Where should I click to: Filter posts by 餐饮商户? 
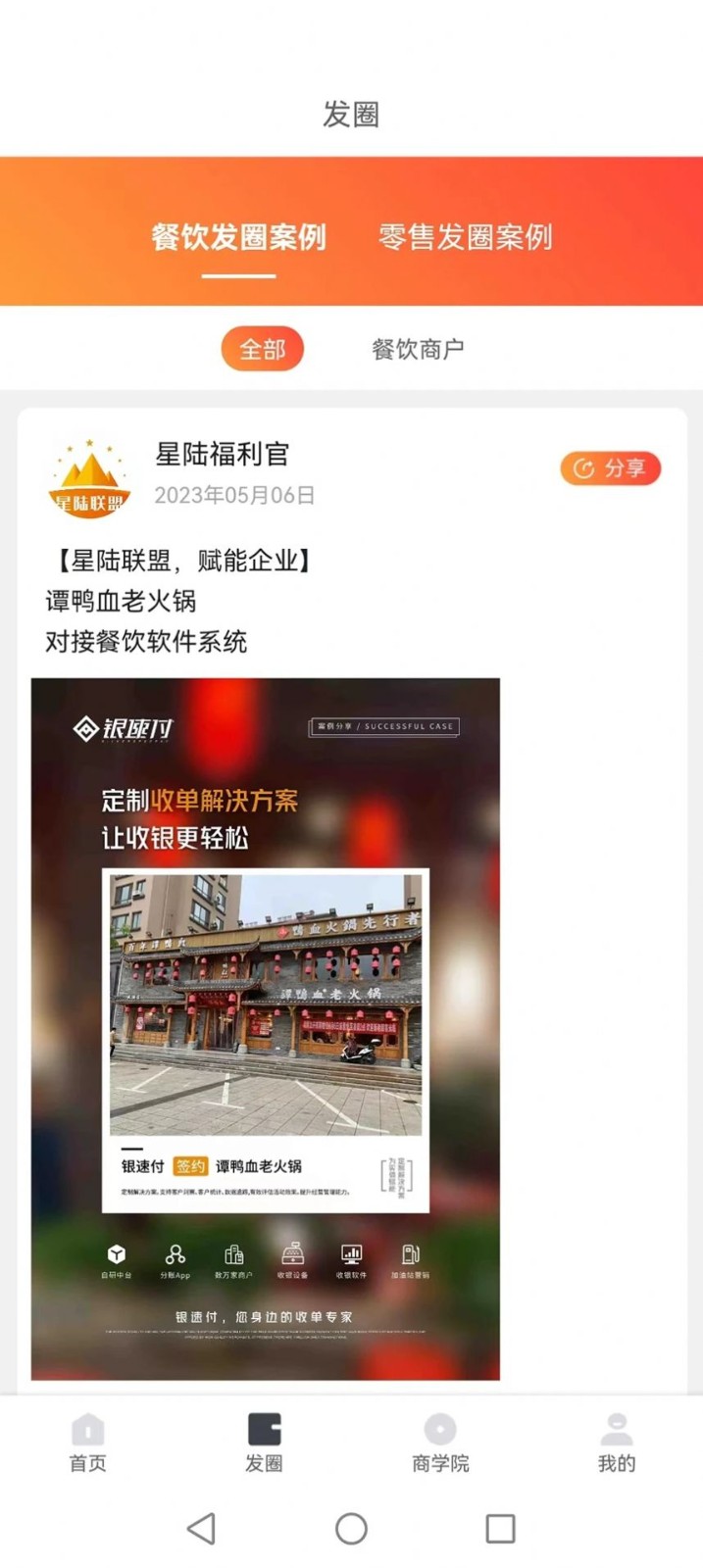click(418, 349)
